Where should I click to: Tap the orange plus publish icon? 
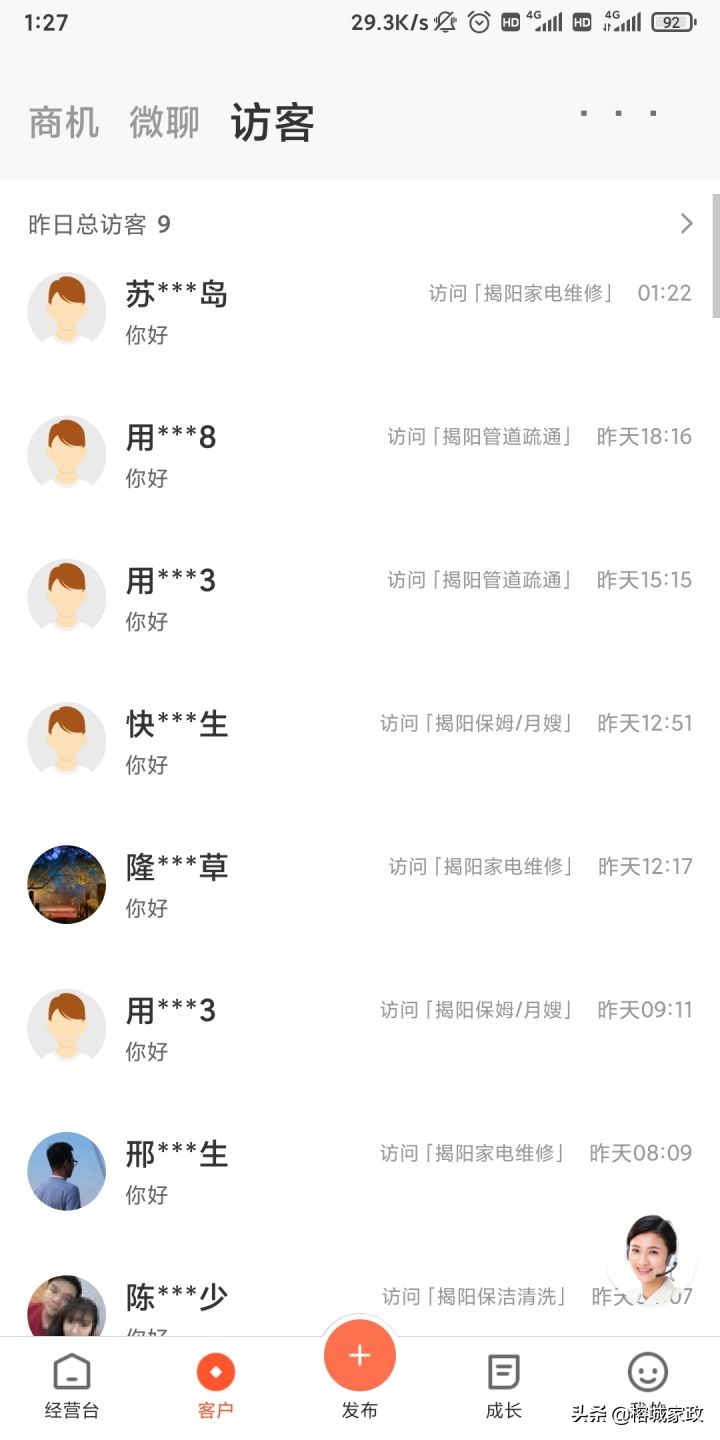(x=359, y=1356)
